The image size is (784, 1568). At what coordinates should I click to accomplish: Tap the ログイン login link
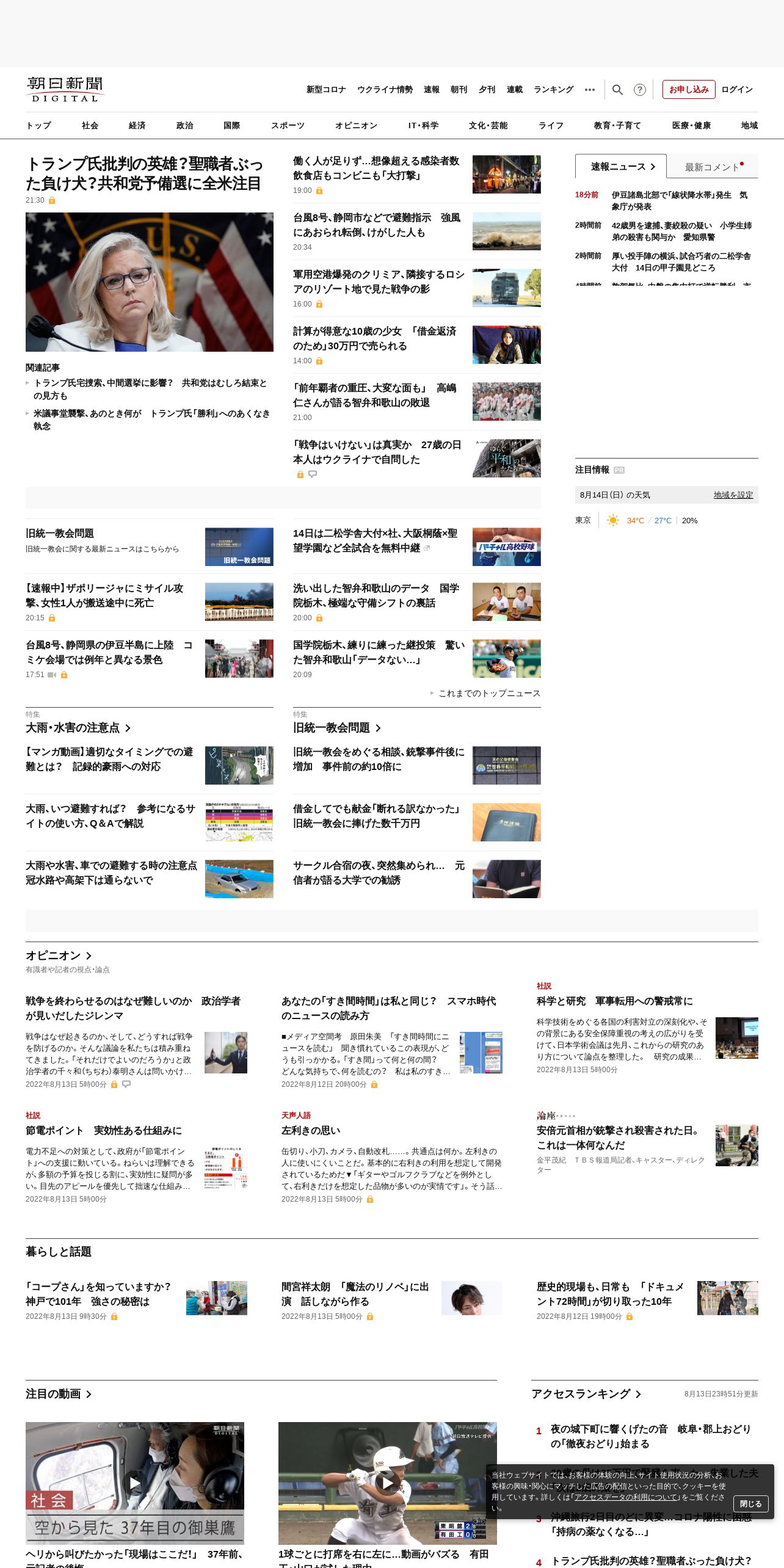point(736,90)
